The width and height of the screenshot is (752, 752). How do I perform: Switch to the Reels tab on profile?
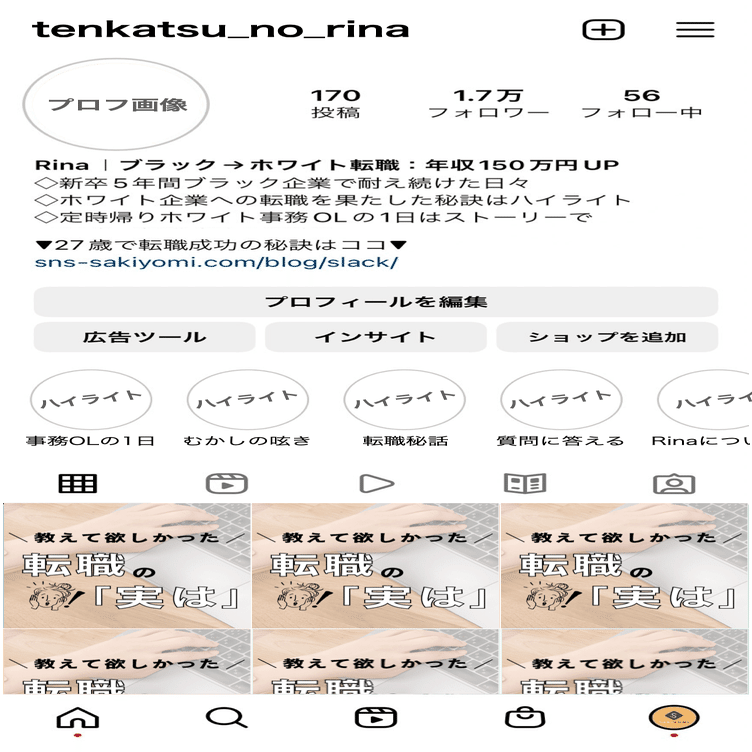point(227,484)
